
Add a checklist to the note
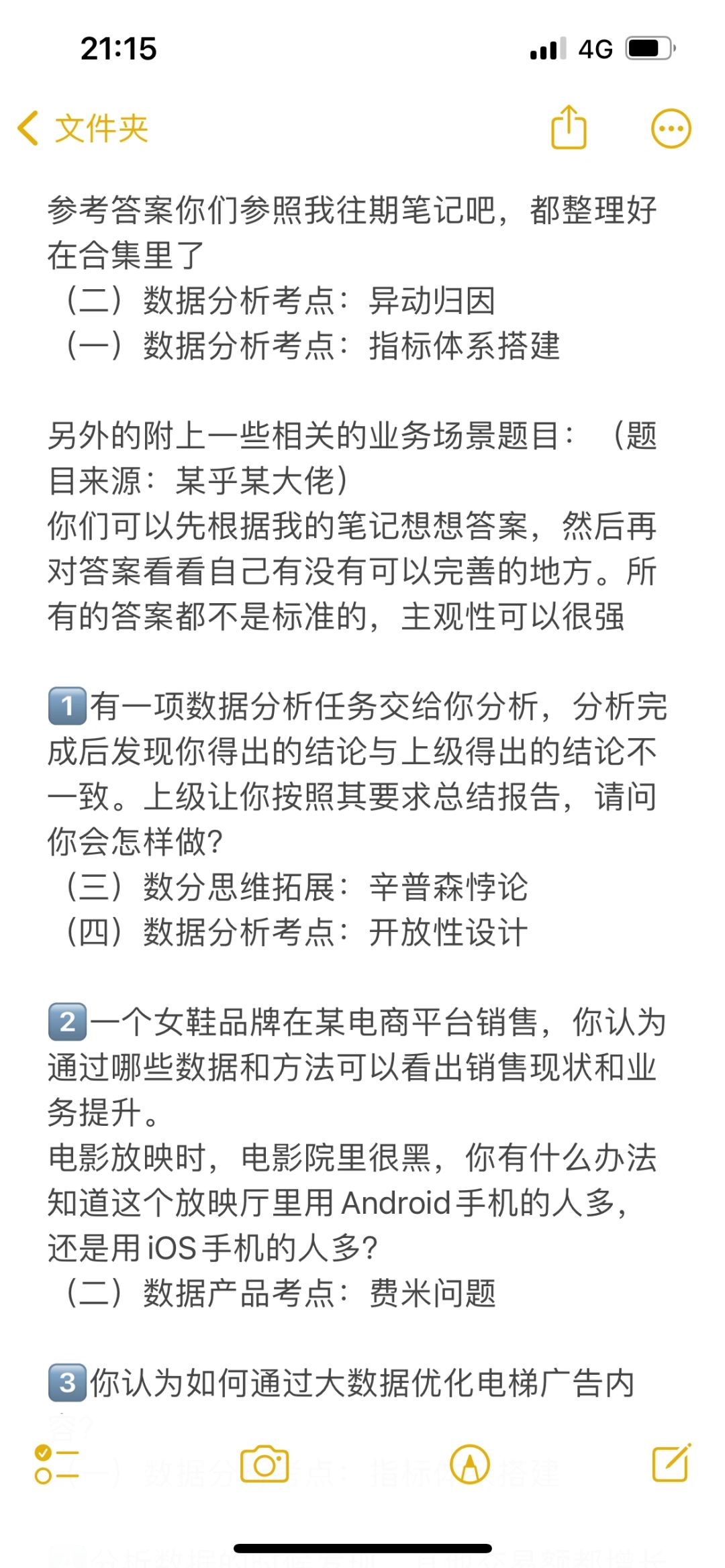56,1463
